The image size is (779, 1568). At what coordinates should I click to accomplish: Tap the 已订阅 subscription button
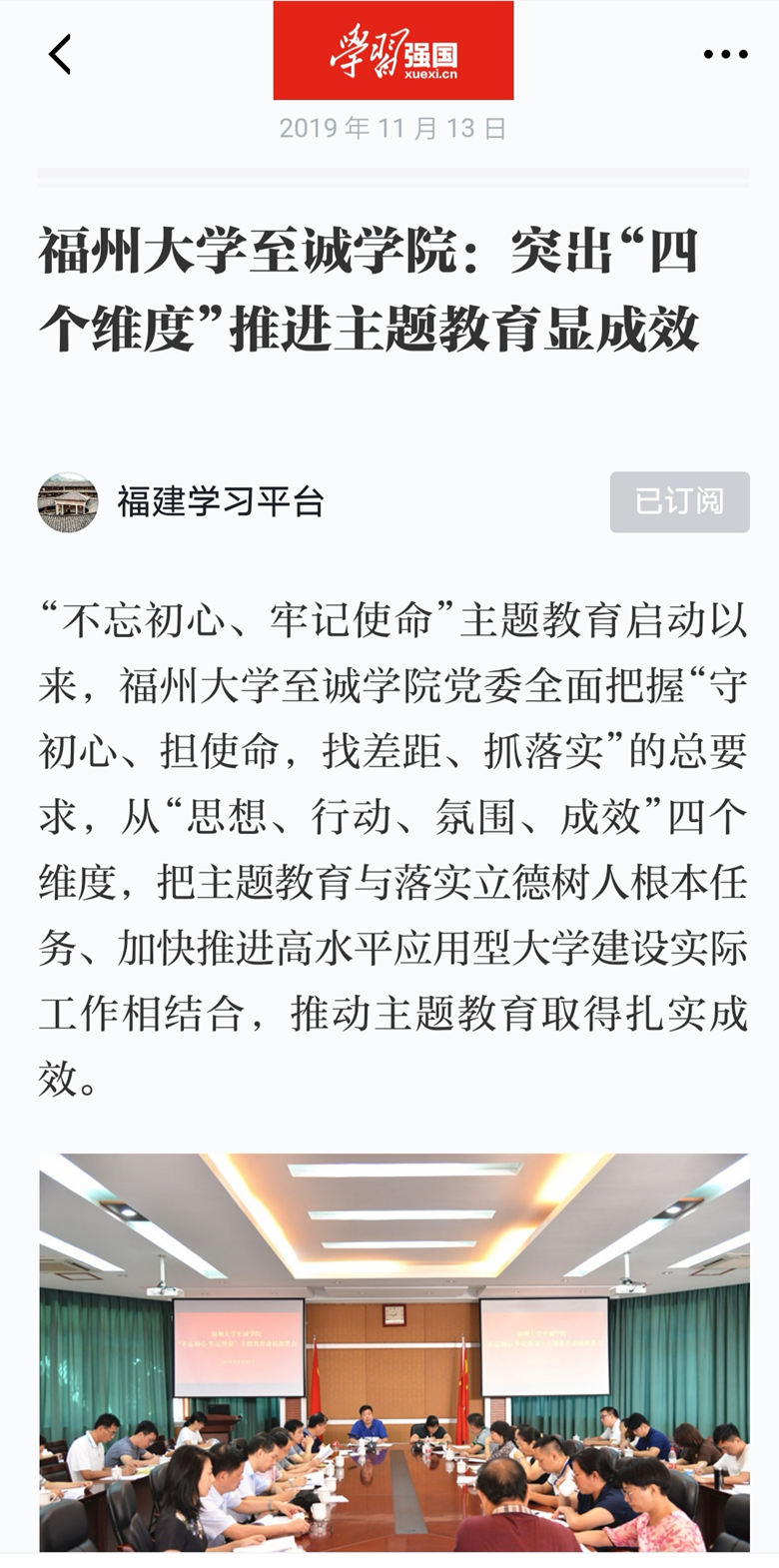tap(679, 501)
